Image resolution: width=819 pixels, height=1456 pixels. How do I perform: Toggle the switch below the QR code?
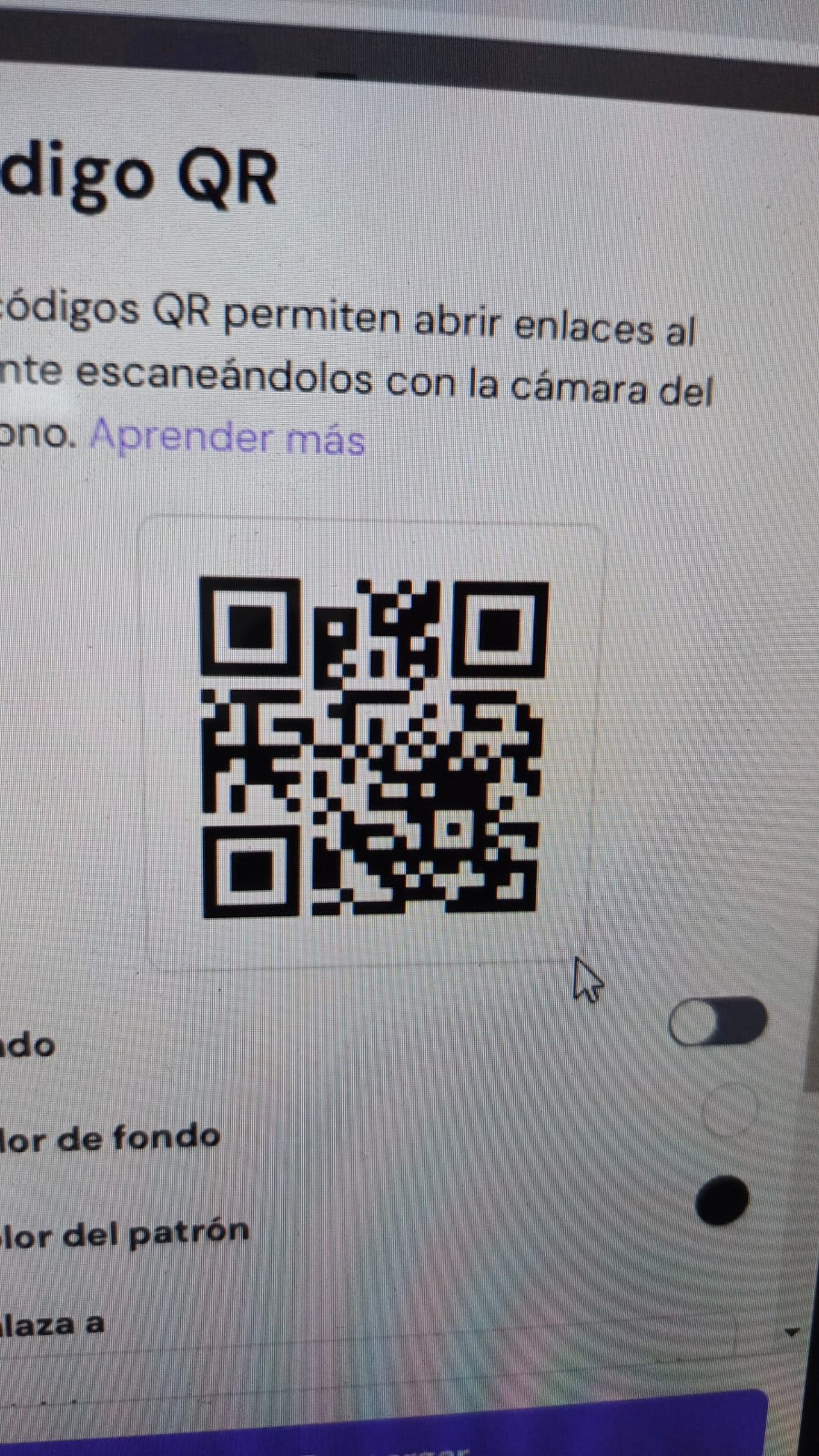(x=717, y=1022)
